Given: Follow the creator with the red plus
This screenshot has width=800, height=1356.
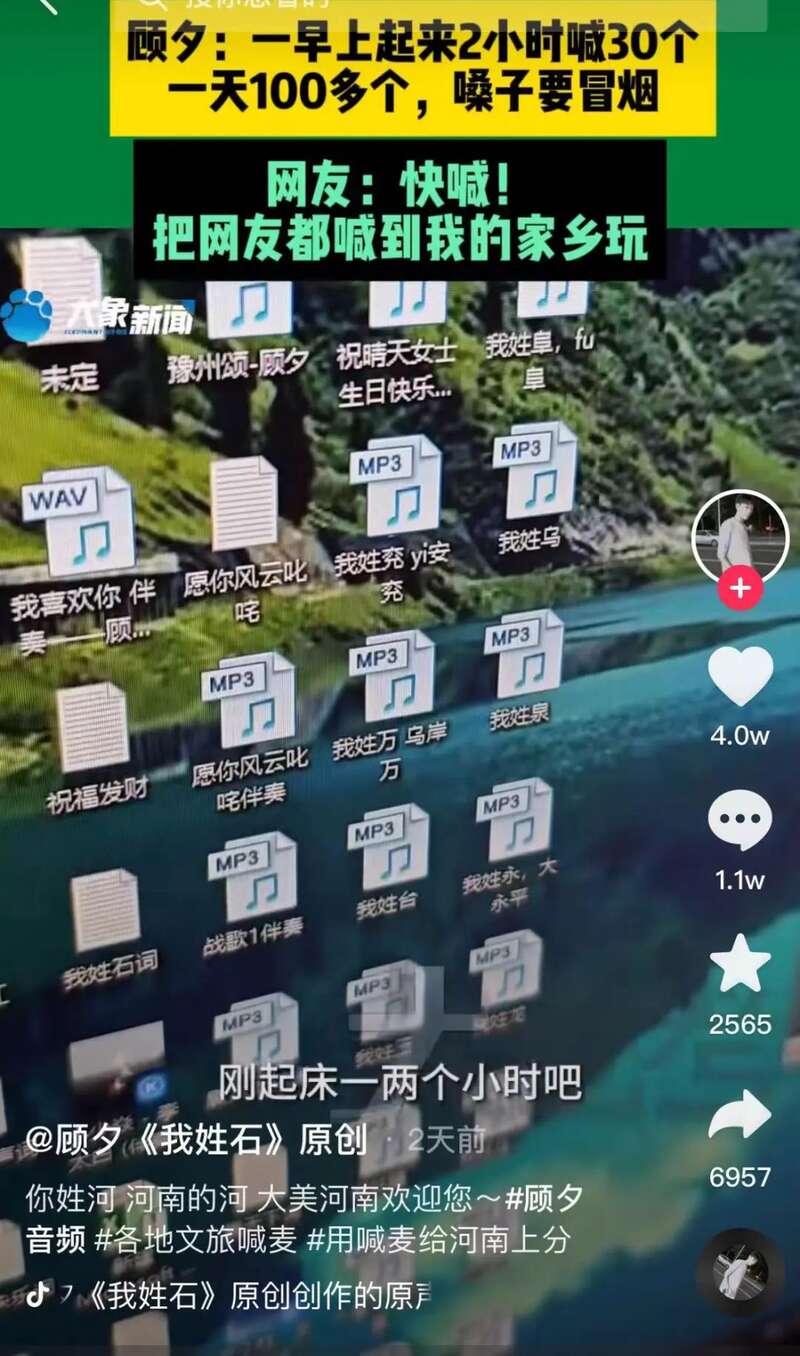Looking at the screenshot, I should [740, 589].
